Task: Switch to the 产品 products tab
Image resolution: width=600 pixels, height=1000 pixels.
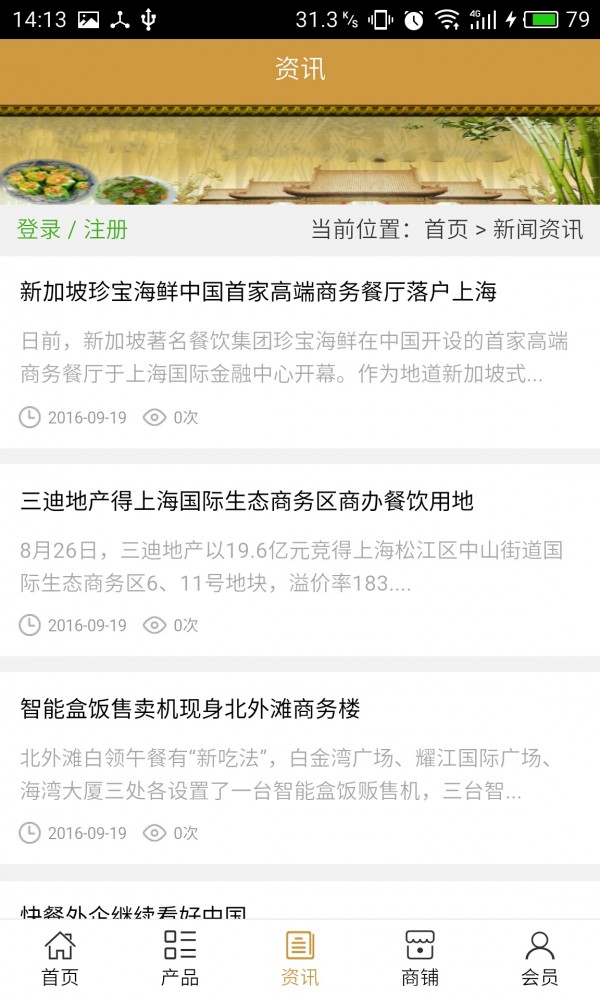Action: [180, 958]
